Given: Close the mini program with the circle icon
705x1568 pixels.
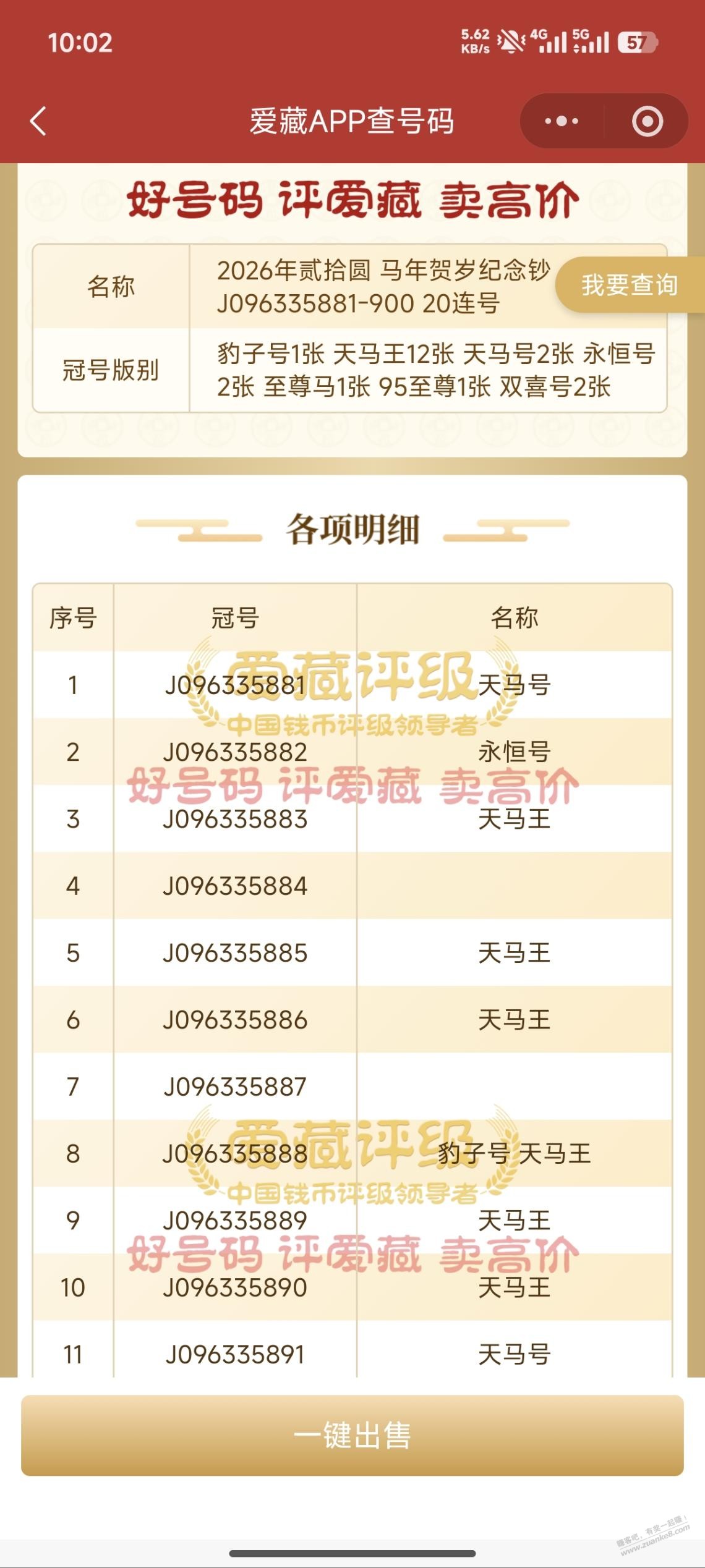Looking at the screenshot, I should [x=647, y=121].
